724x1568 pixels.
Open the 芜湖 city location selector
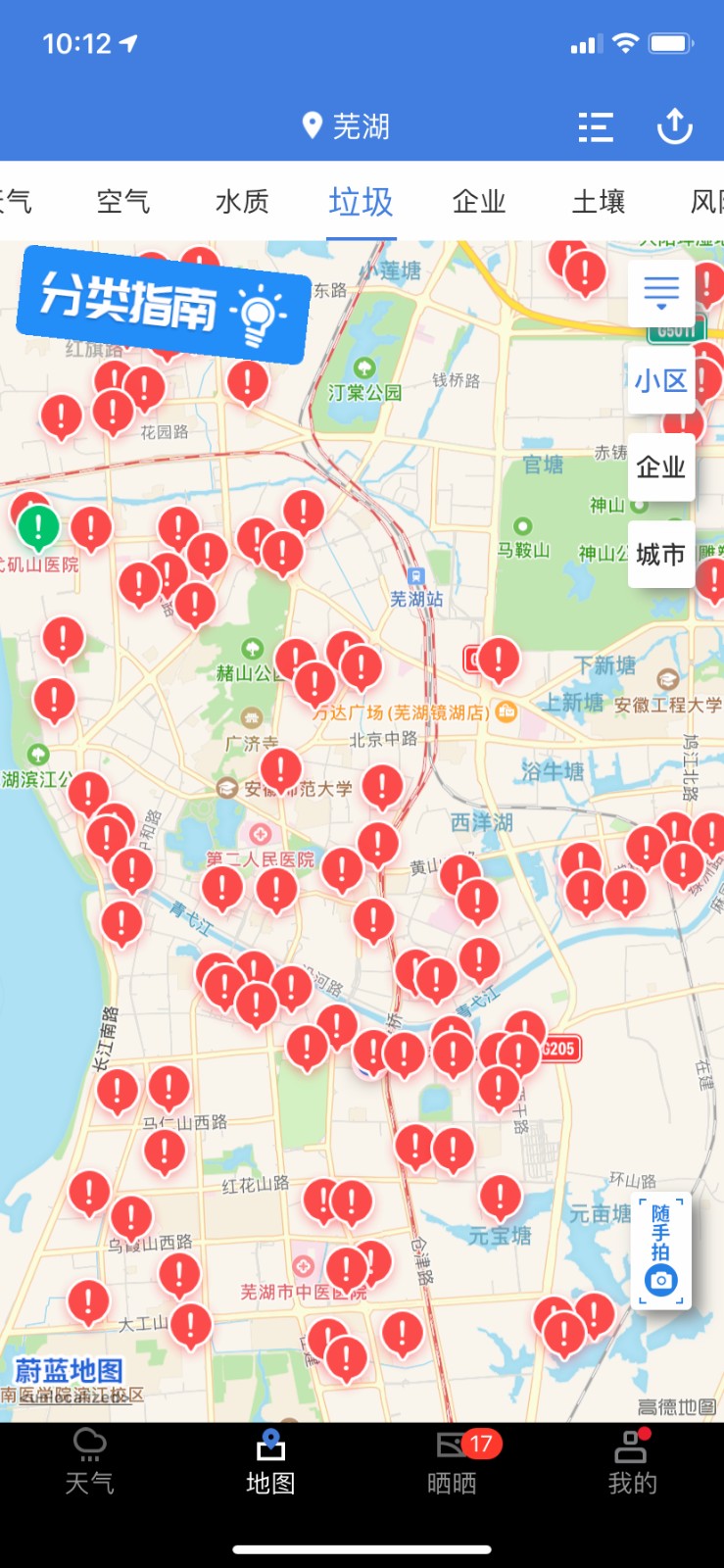(x=347, y=126)
